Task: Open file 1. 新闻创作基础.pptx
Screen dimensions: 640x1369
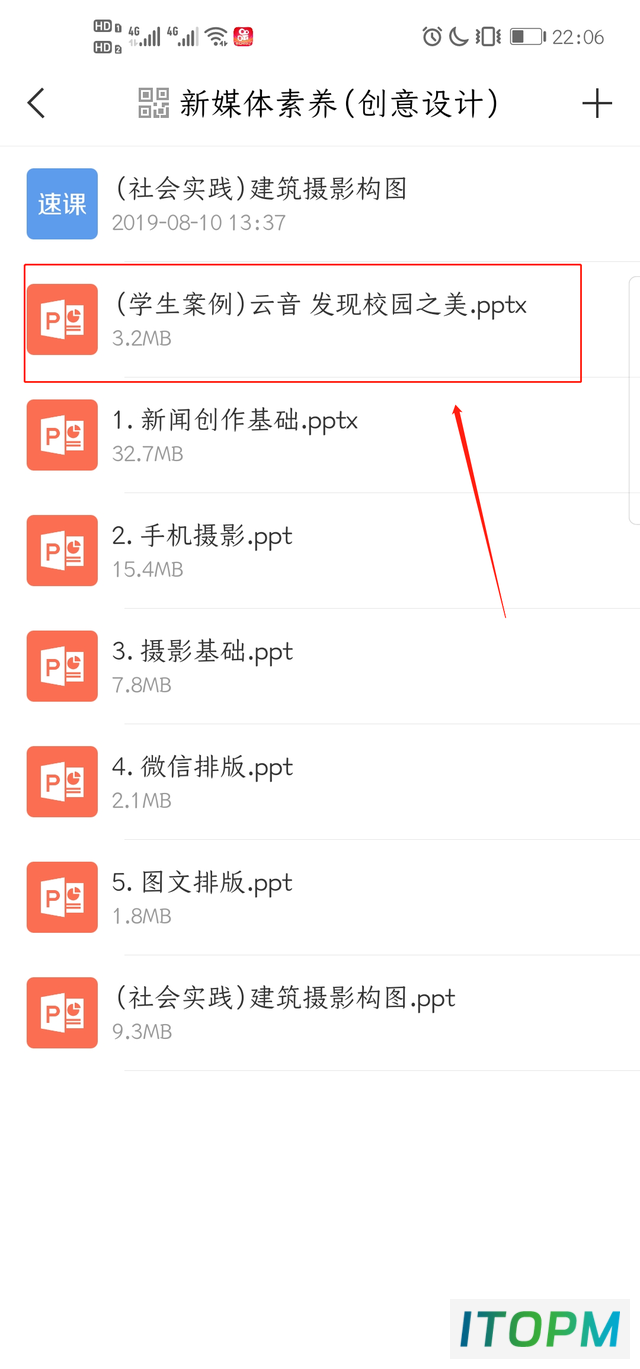Action: (320, 435)
